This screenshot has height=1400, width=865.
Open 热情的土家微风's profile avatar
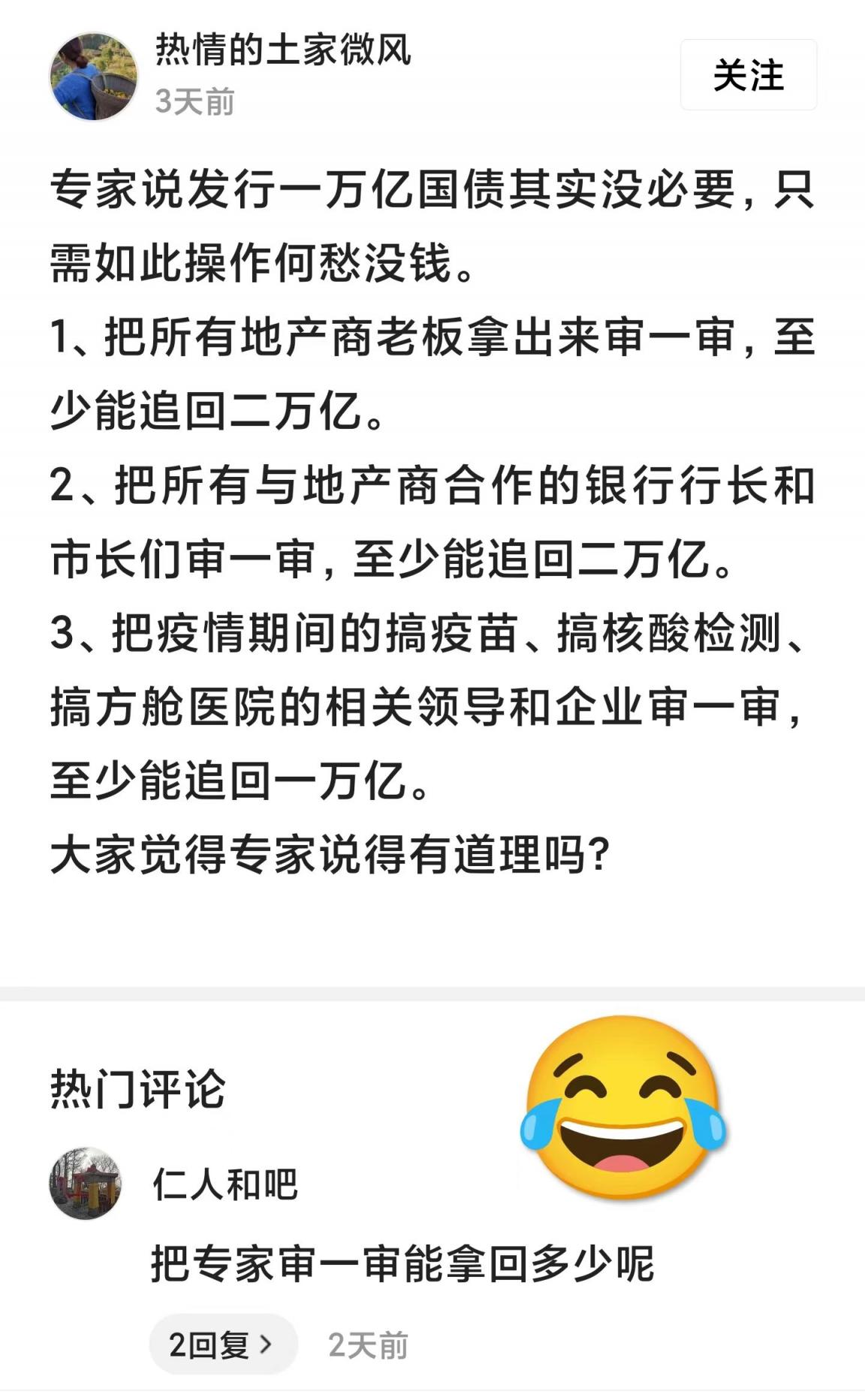point(94,76)
